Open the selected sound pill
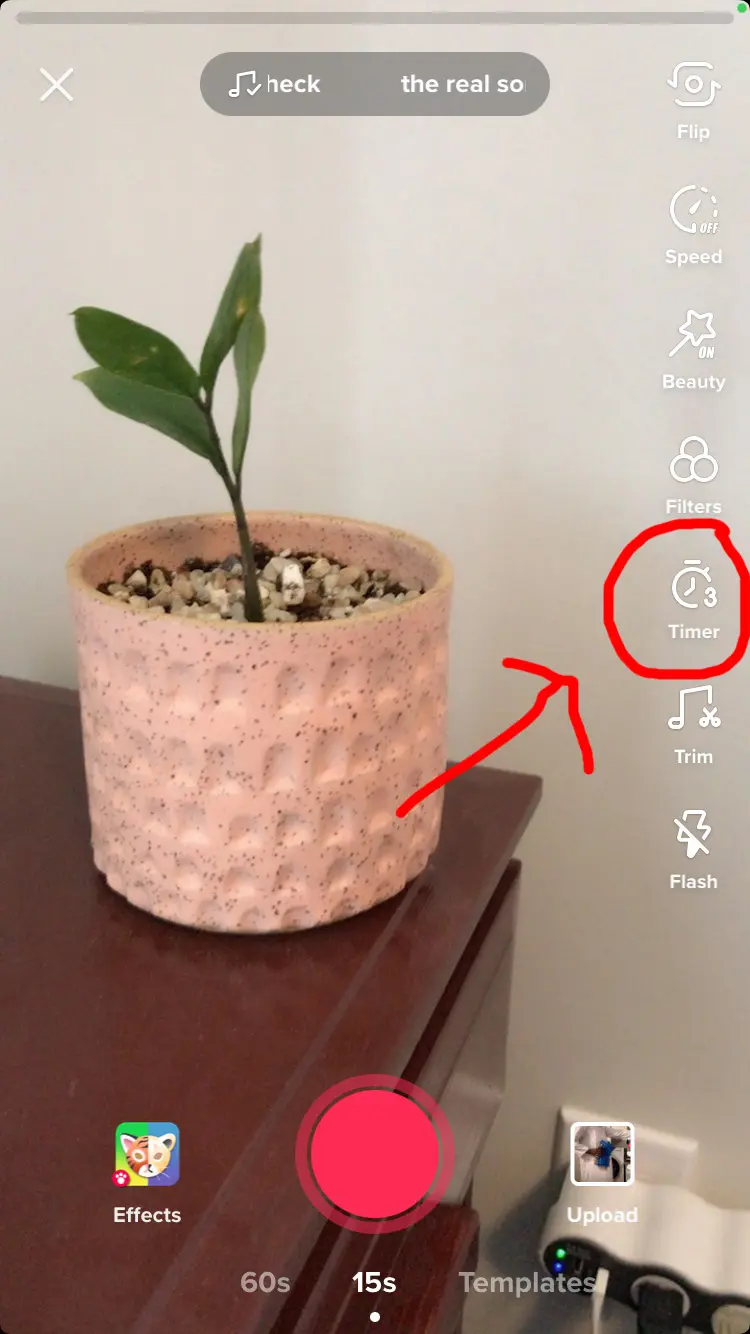750x1334 pixels. click(x=375, y=84)
